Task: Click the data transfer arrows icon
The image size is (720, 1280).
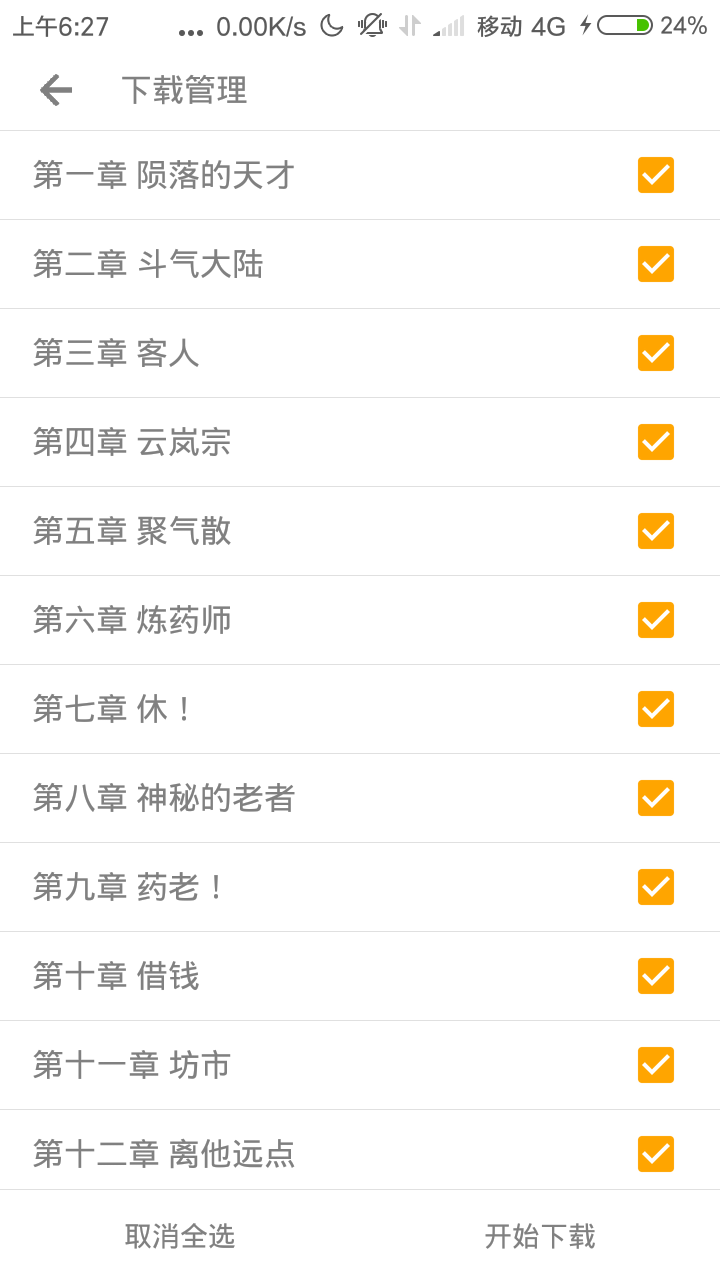Action: coord(413,27)
